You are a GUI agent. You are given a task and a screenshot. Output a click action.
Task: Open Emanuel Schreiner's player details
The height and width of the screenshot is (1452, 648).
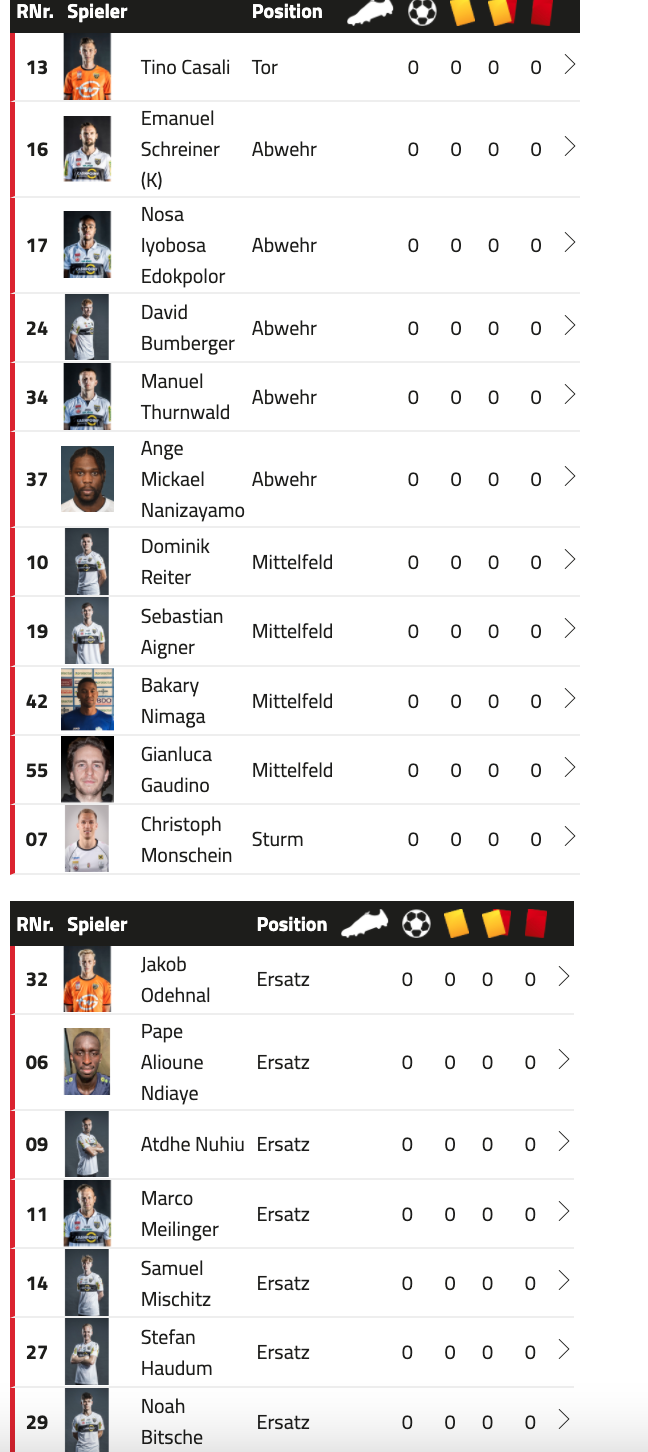[x=295, y=149]
